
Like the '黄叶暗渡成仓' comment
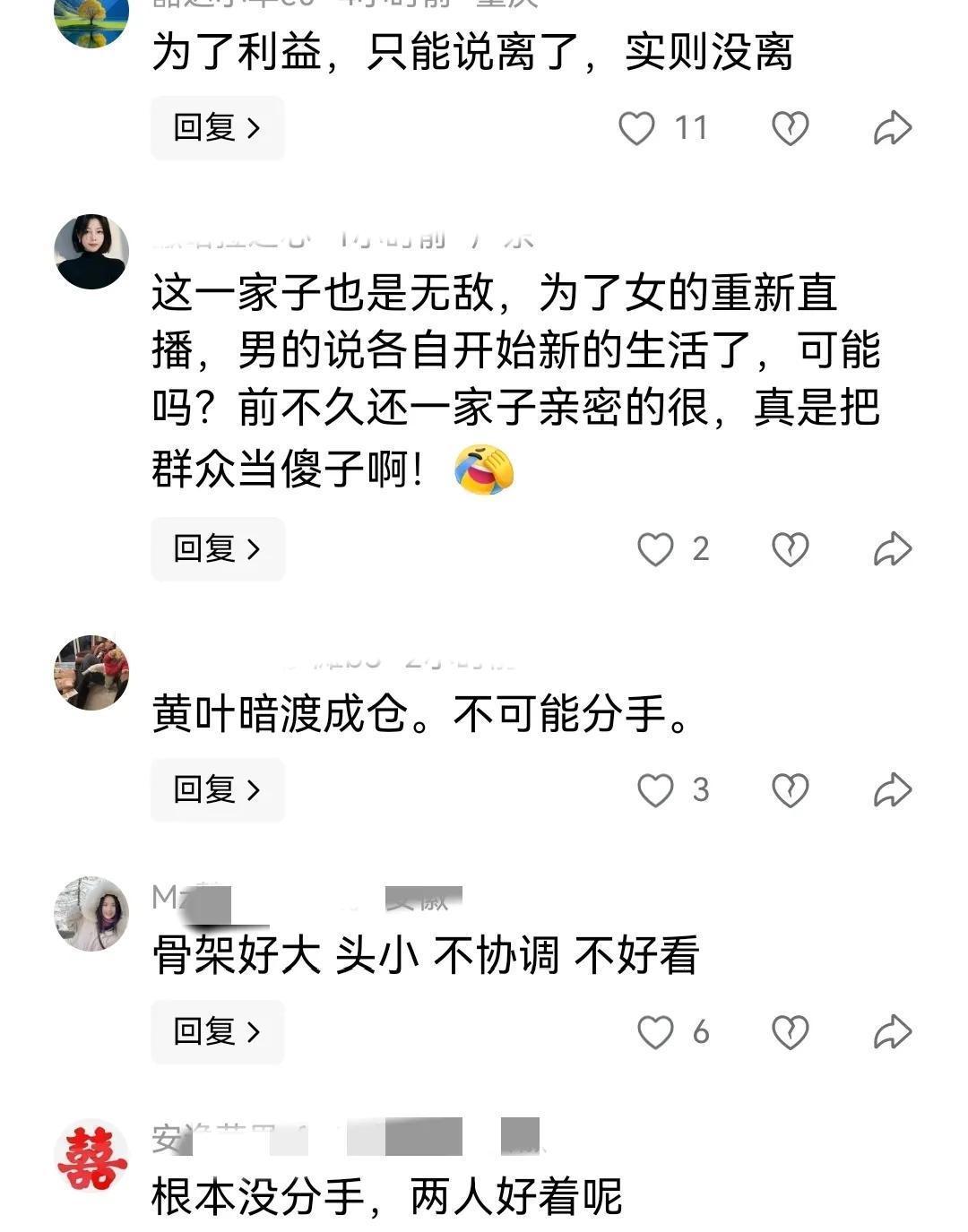655,790
